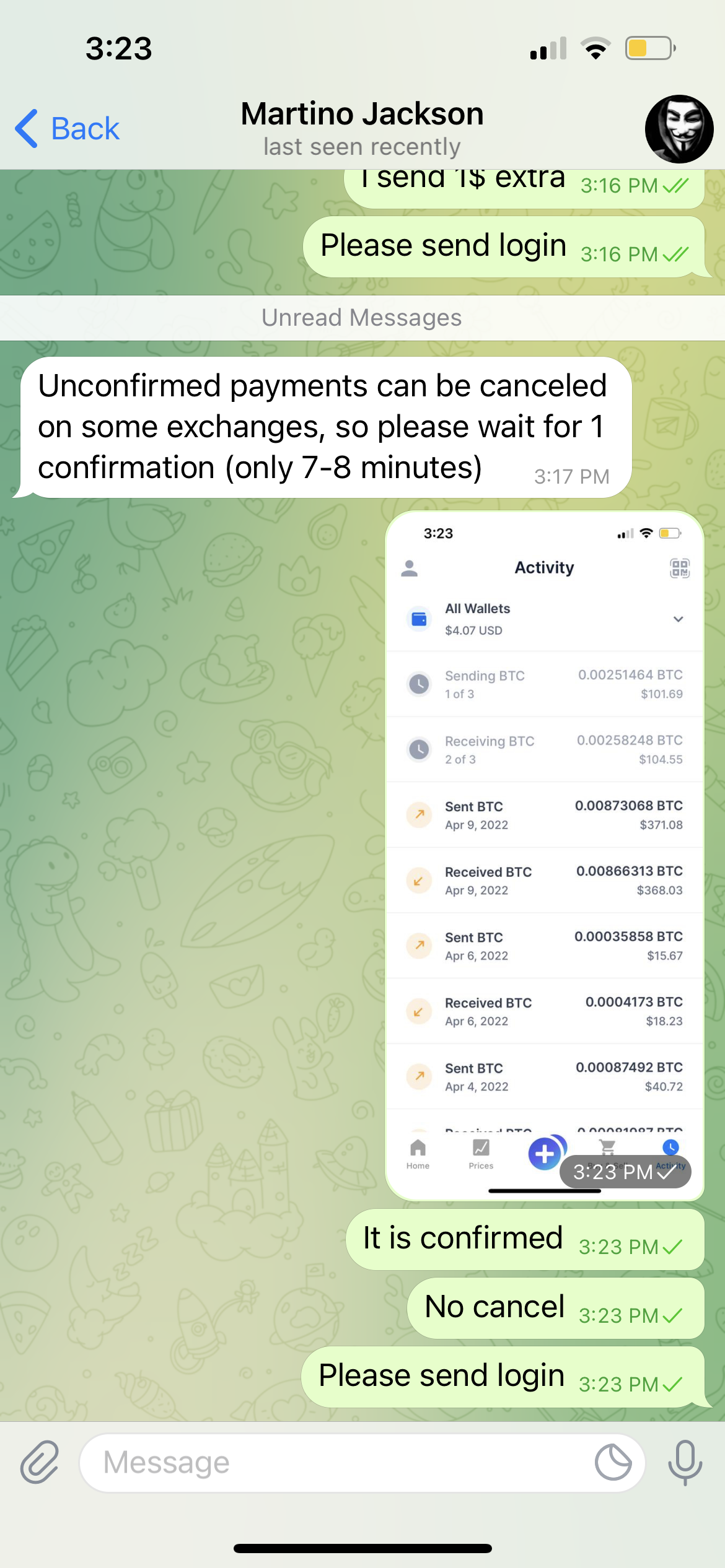Attach a file with the paperclip

40,1463
